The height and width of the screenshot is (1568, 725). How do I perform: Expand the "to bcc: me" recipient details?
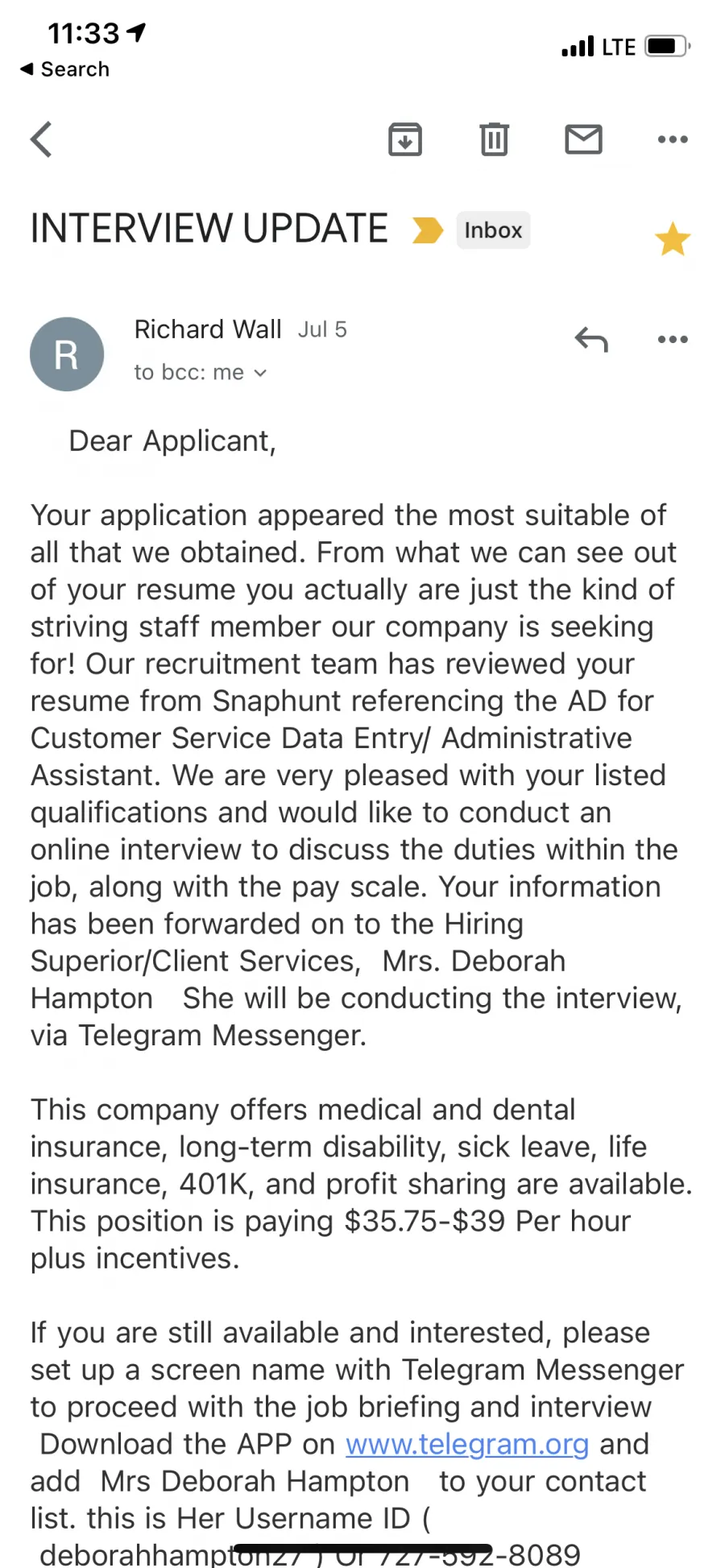coord(200,372)
